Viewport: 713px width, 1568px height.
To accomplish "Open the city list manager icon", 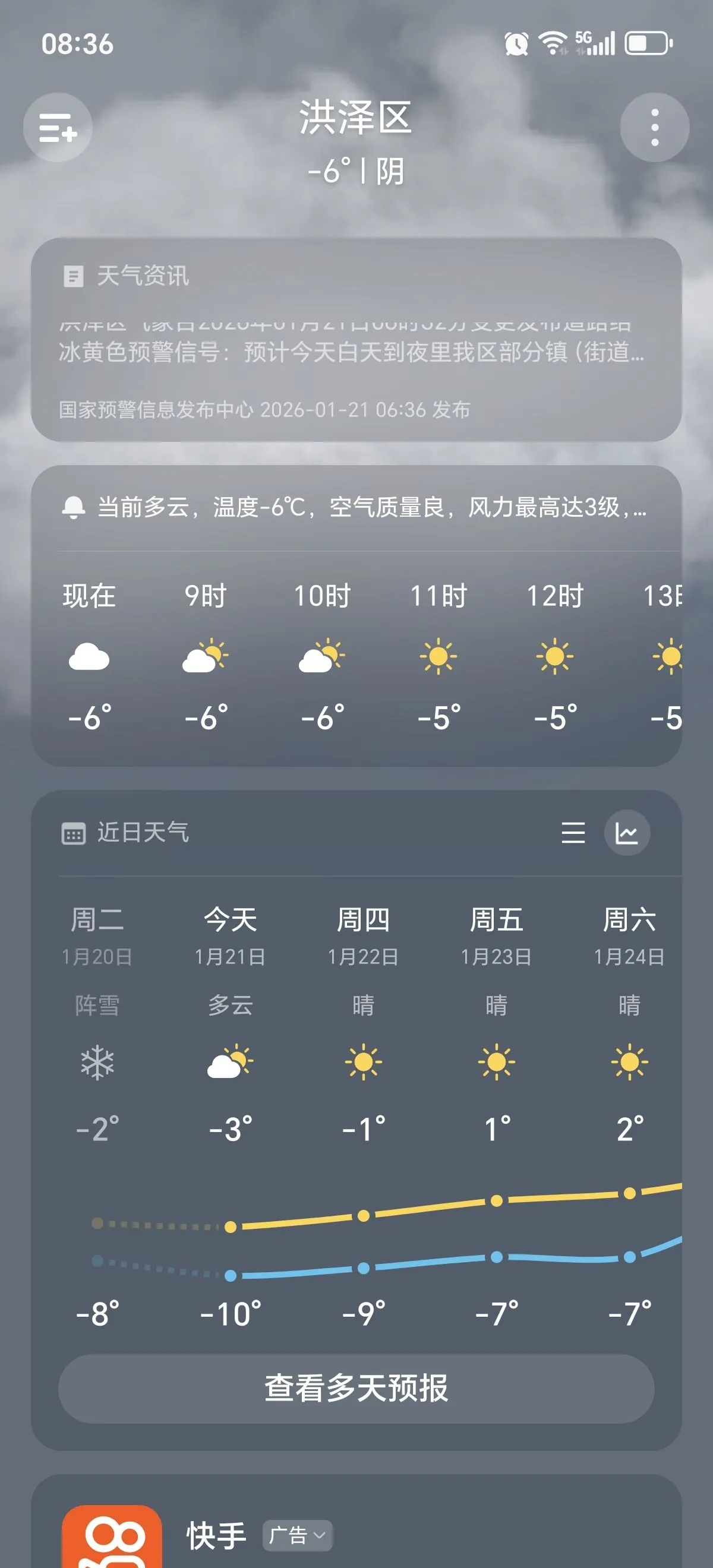I will 58,127.
